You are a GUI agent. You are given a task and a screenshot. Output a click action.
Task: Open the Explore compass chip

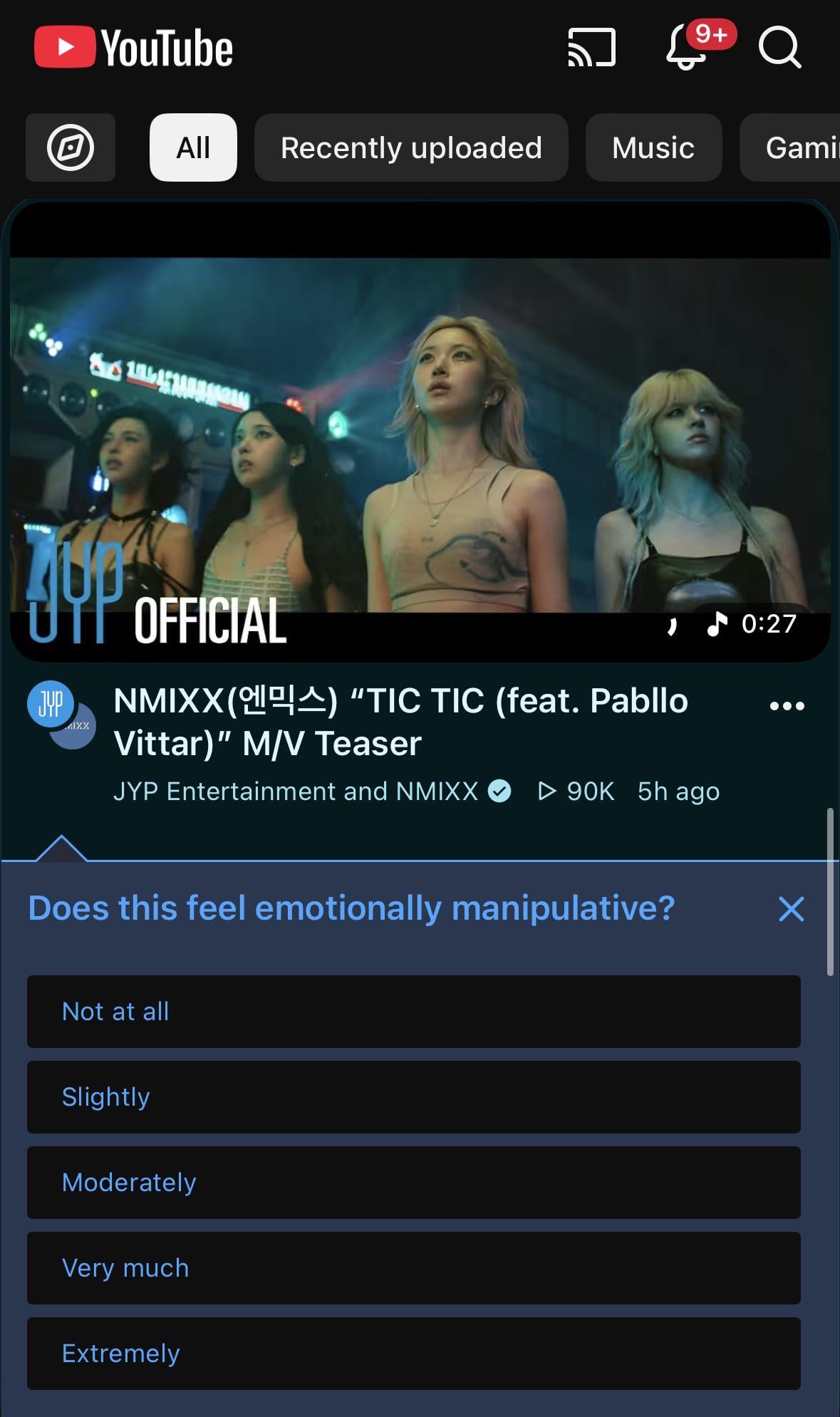71,147
